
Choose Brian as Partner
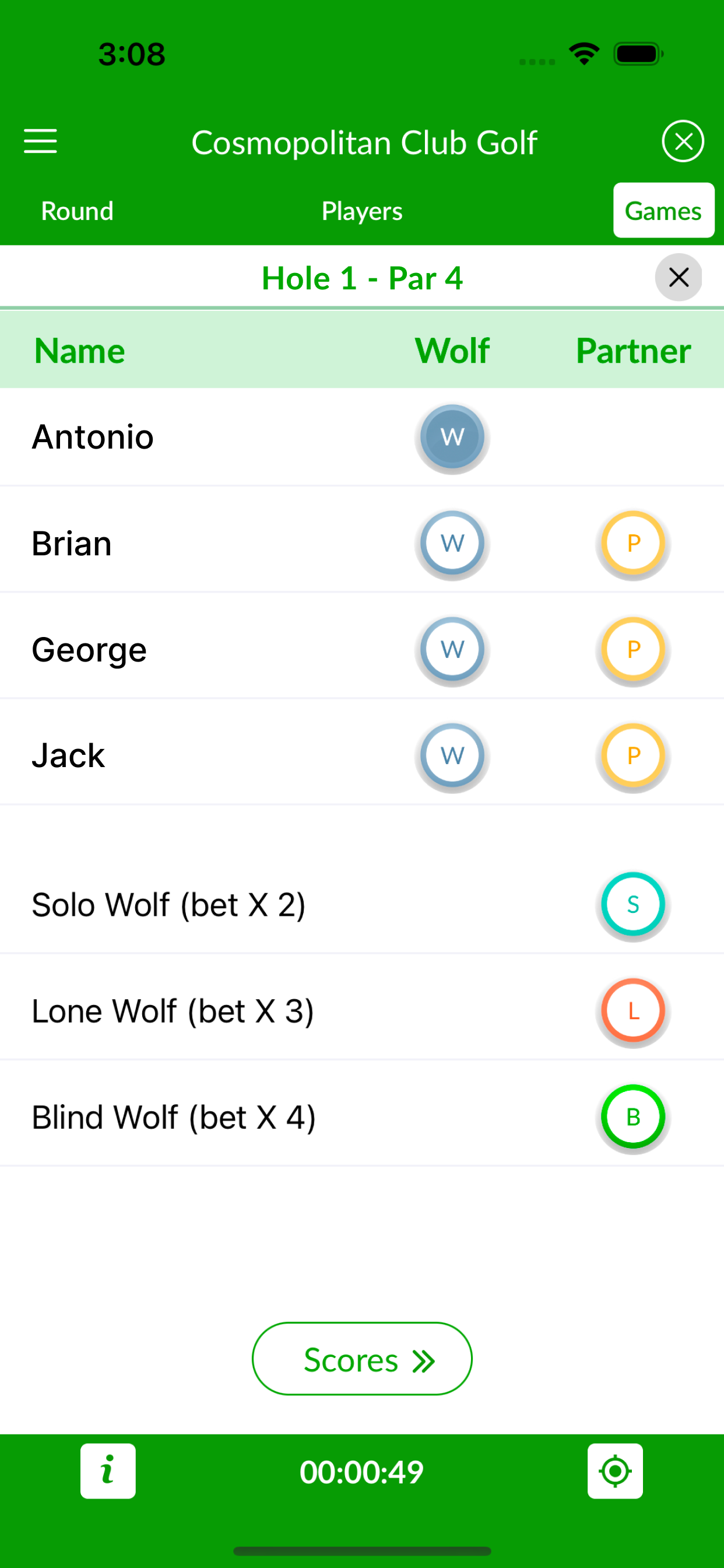632,543
